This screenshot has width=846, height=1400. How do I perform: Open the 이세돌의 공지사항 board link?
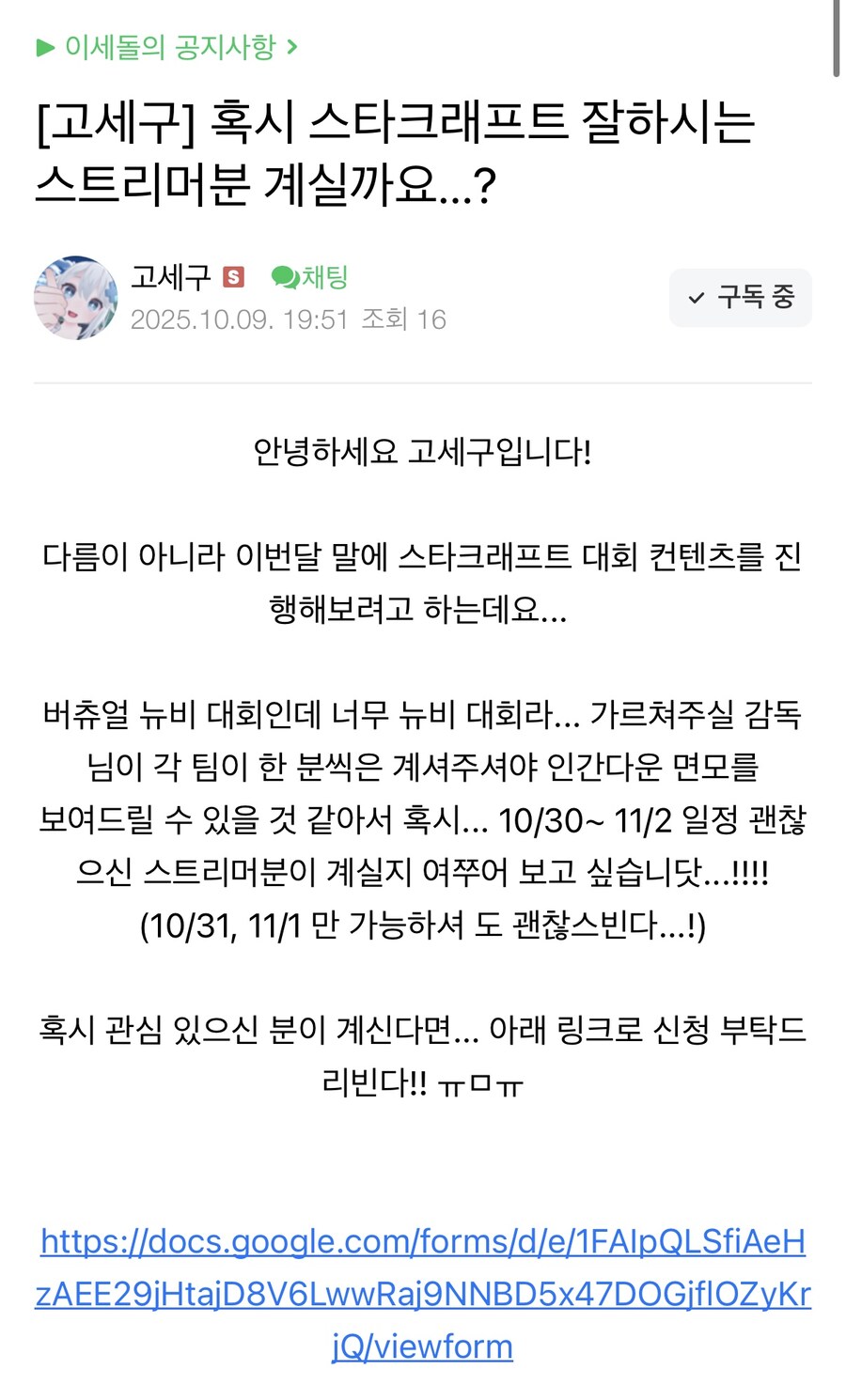pos(169,46)
